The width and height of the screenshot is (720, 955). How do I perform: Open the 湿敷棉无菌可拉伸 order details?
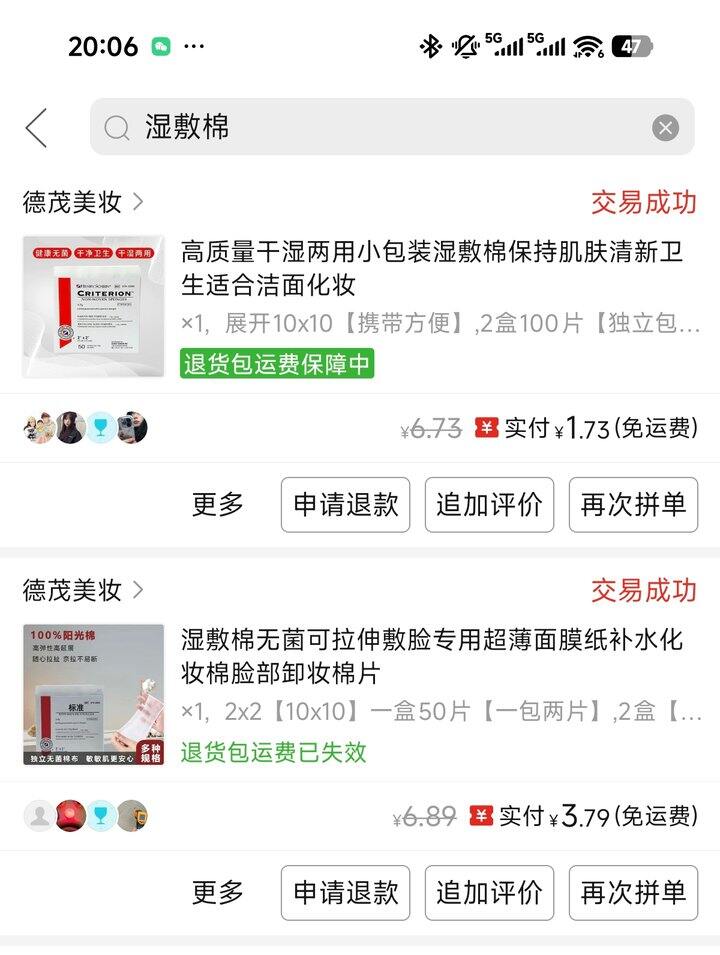432,655
